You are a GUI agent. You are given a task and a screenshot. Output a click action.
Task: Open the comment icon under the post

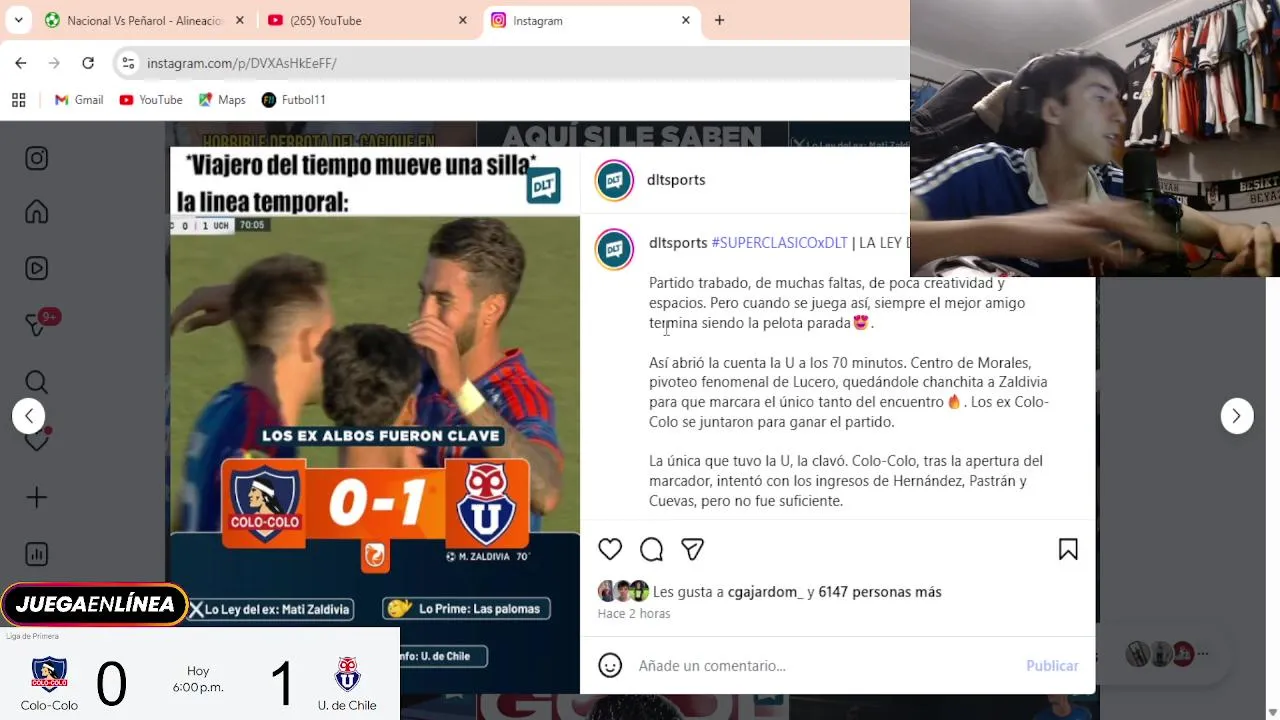click(651, 549)
